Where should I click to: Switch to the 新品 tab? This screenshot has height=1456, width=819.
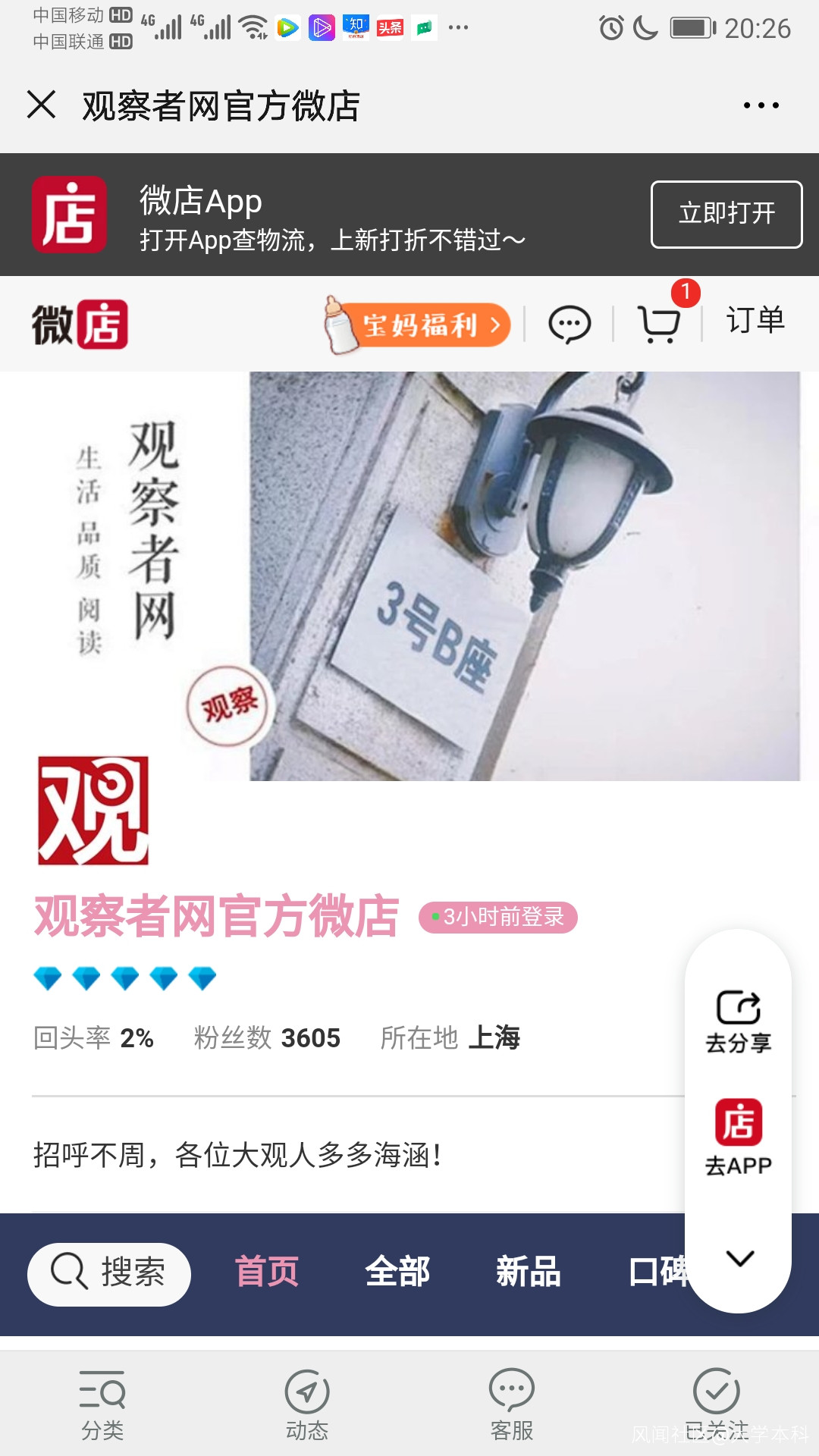point(529,1272)
